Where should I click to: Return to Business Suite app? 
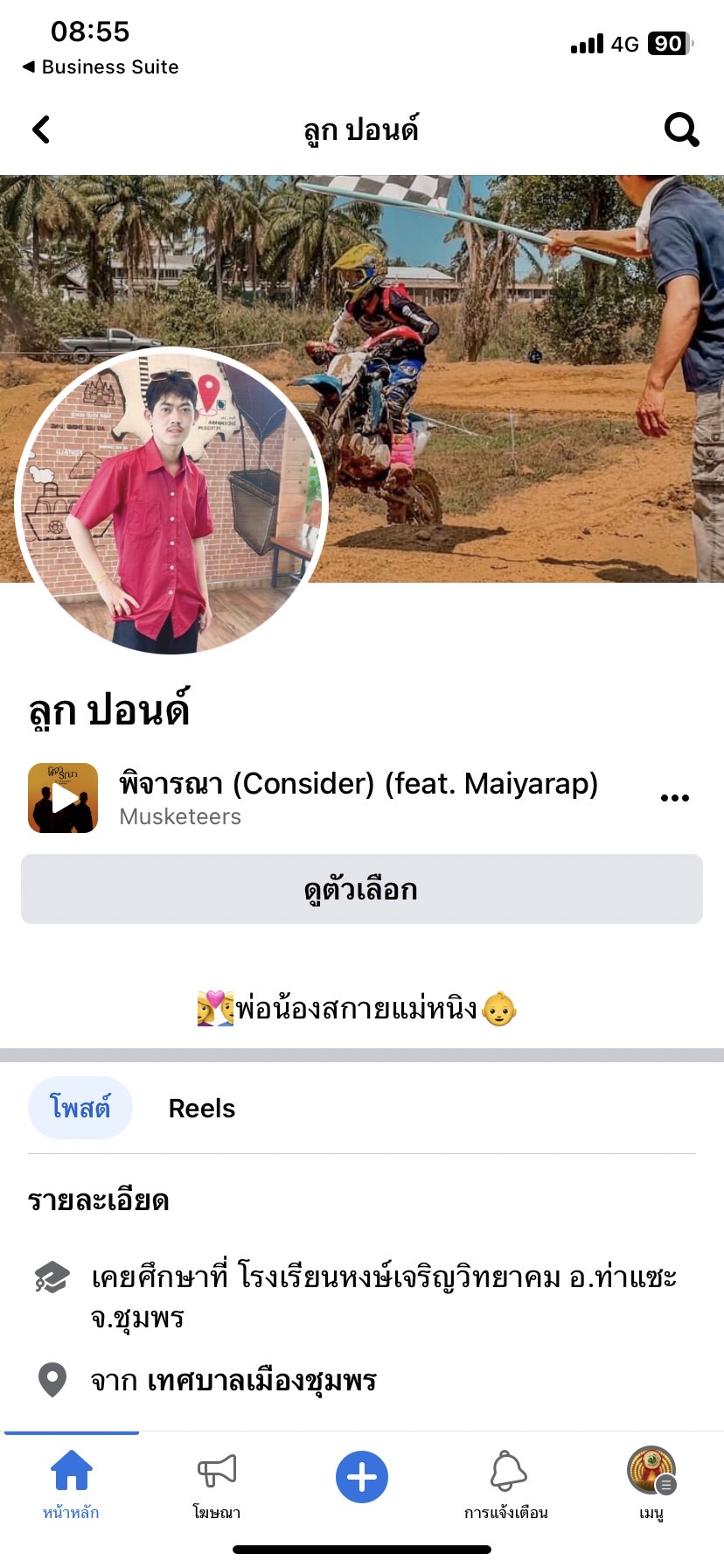tap(101, 67)
